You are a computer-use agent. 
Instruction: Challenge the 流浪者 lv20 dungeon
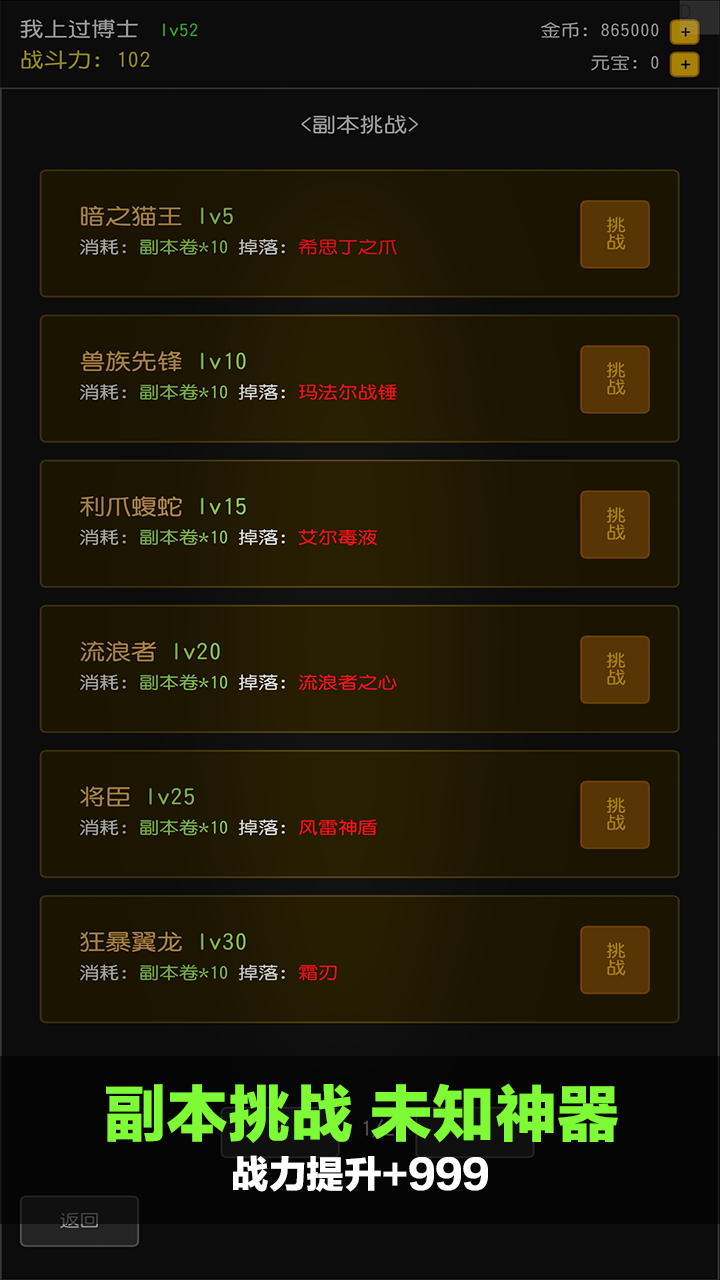pos(614,669)
